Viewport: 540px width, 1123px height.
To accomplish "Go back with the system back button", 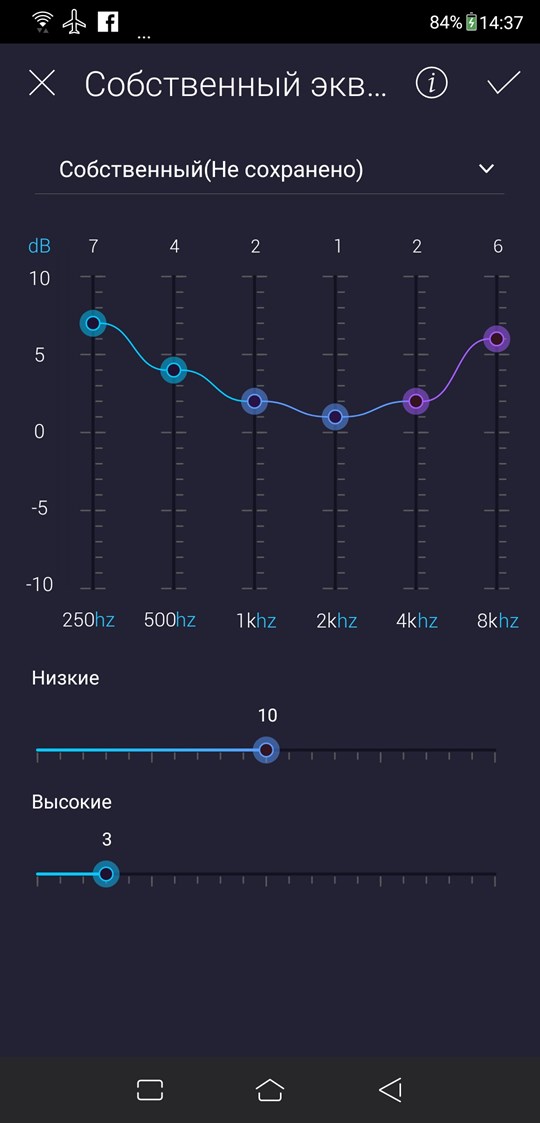I will [x=390, y=1089].
